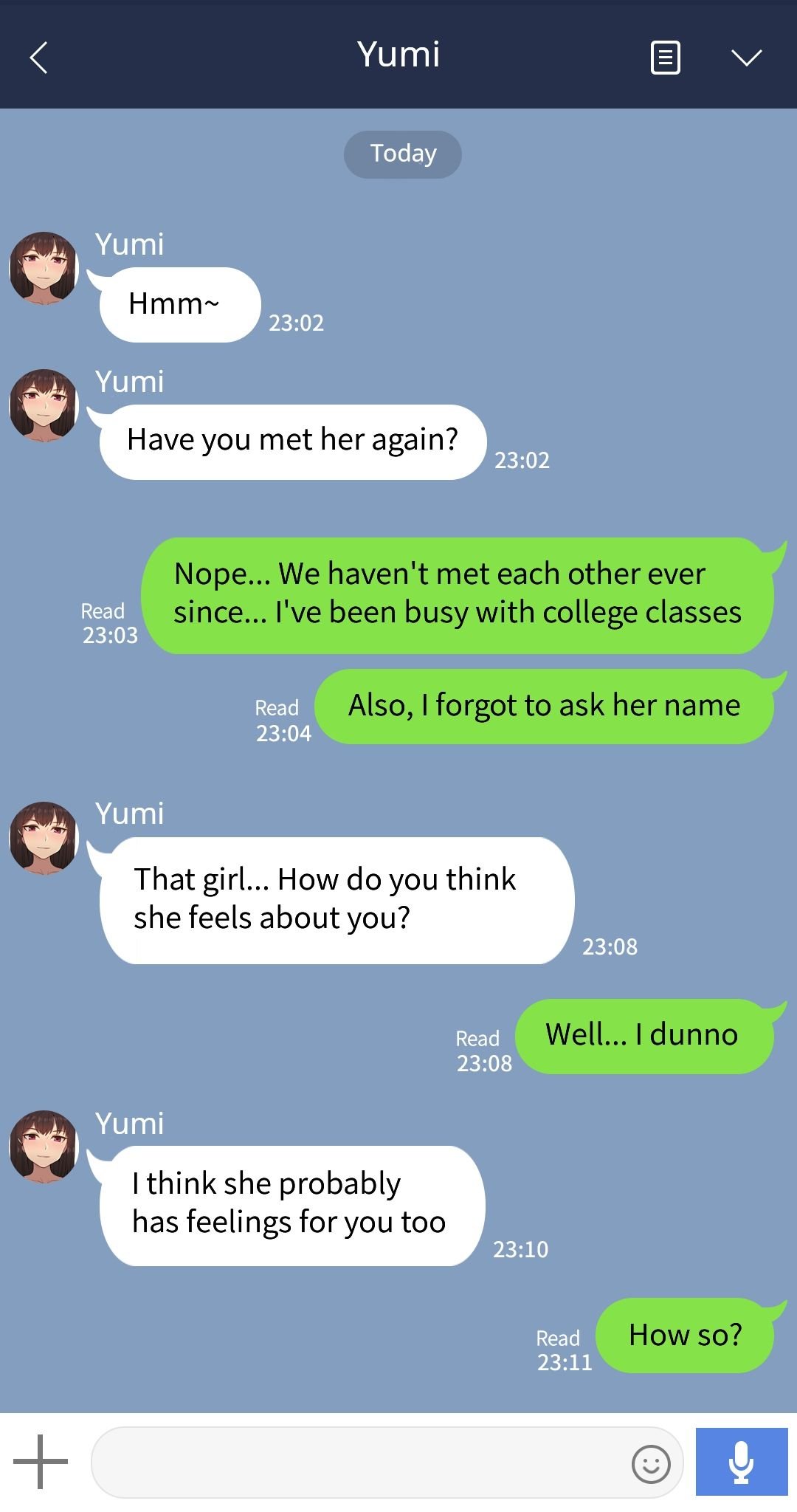Viewport: 797px width, 1512px height.
Task: Open the emoji sticker picker
Action: [651, 1463]
